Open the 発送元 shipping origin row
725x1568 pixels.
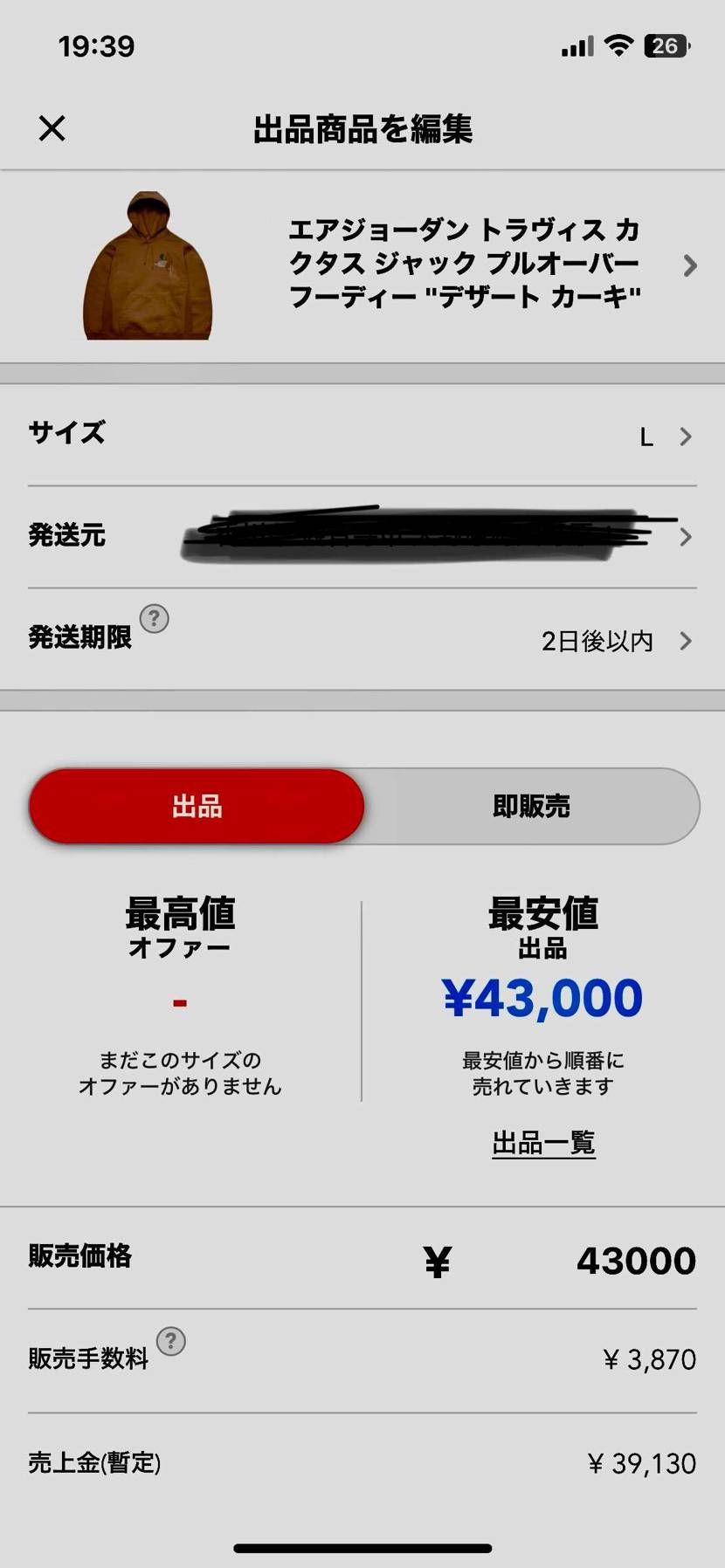(x=362, y=536)
